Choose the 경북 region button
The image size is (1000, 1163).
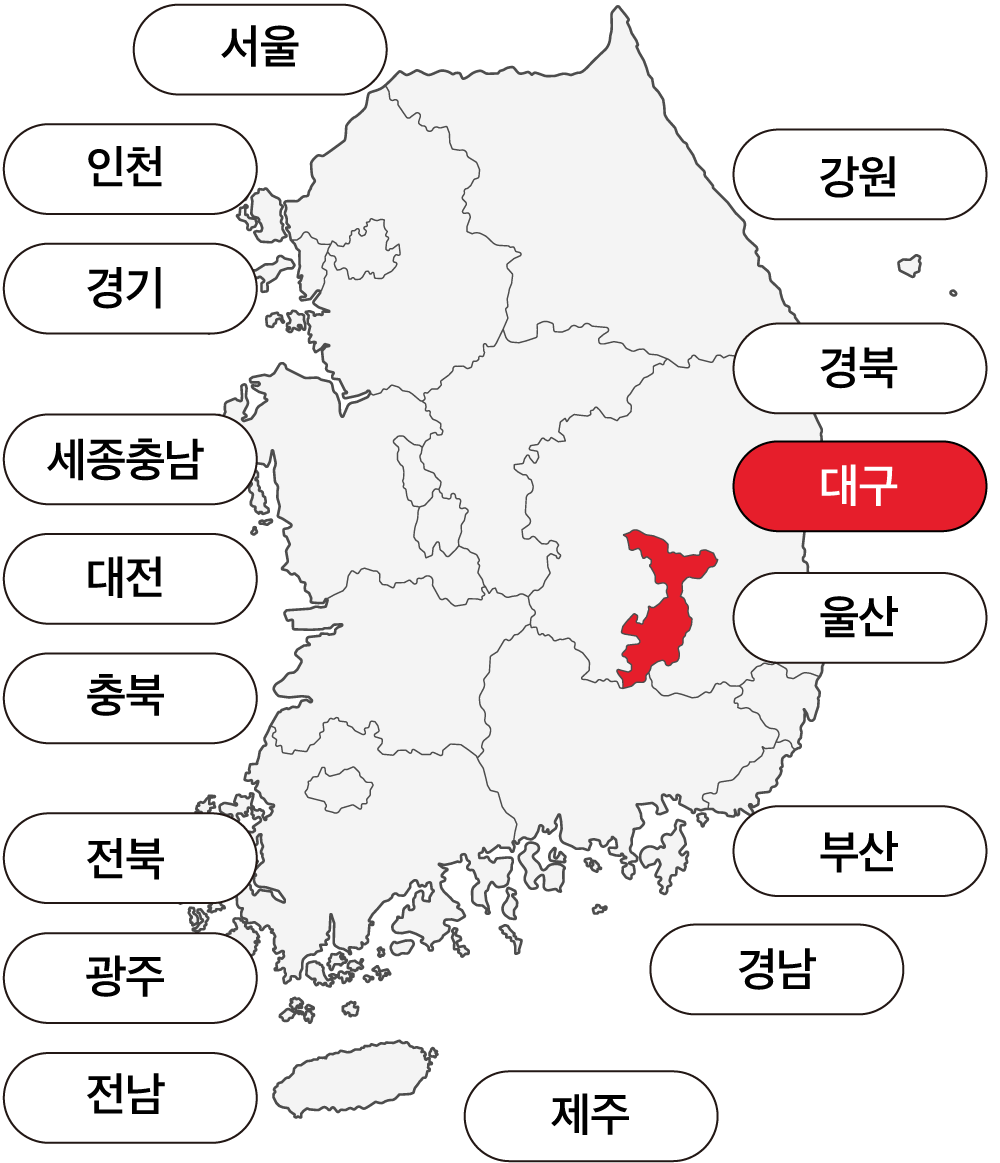pyautogui.click(x=860, y=368)
